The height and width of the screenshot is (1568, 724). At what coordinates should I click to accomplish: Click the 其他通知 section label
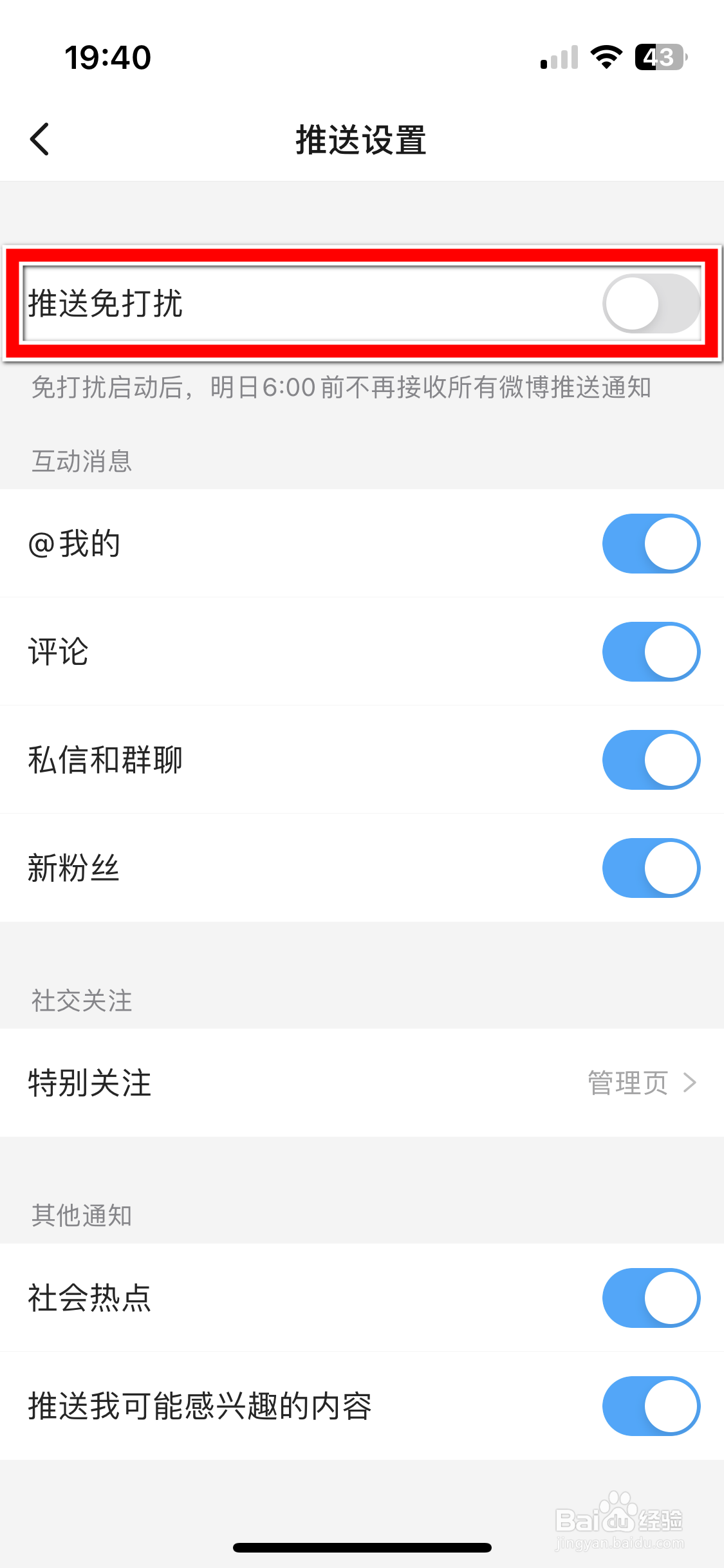[82, 1215]
